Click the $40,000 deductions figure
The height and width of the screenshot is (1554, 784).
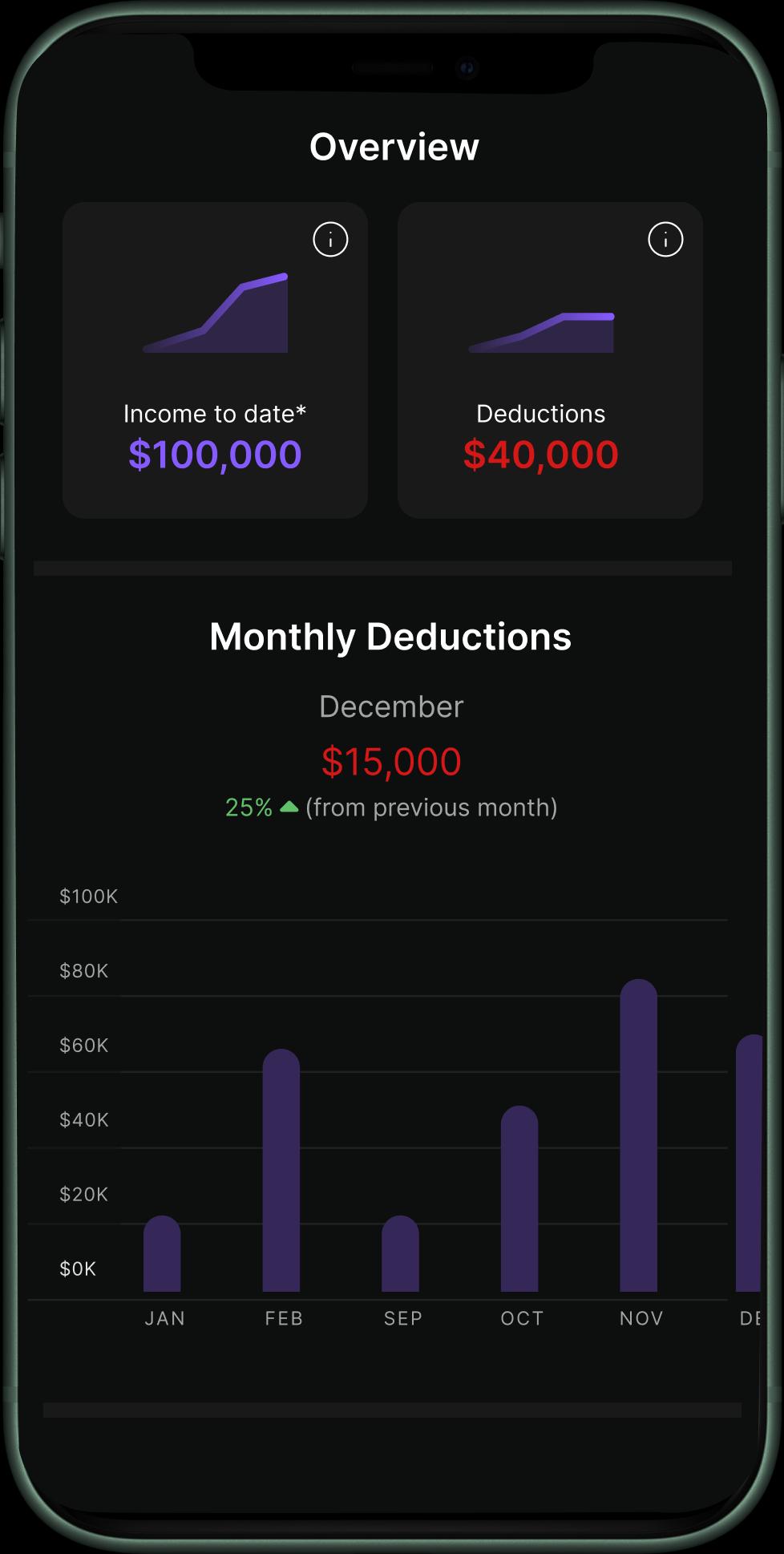click(540, 454)
